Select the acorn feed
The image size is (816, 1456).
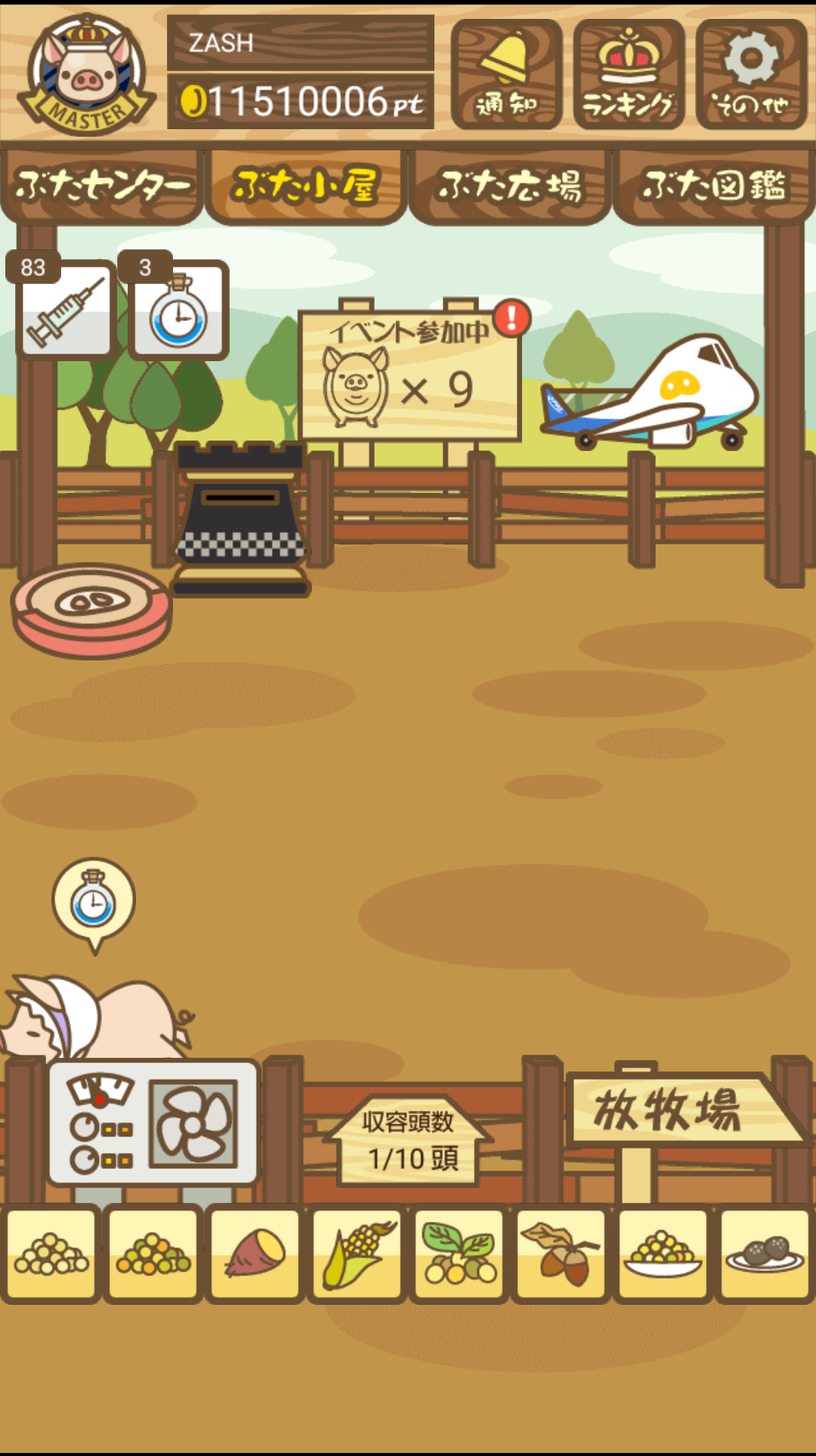tap(561, 1253)
